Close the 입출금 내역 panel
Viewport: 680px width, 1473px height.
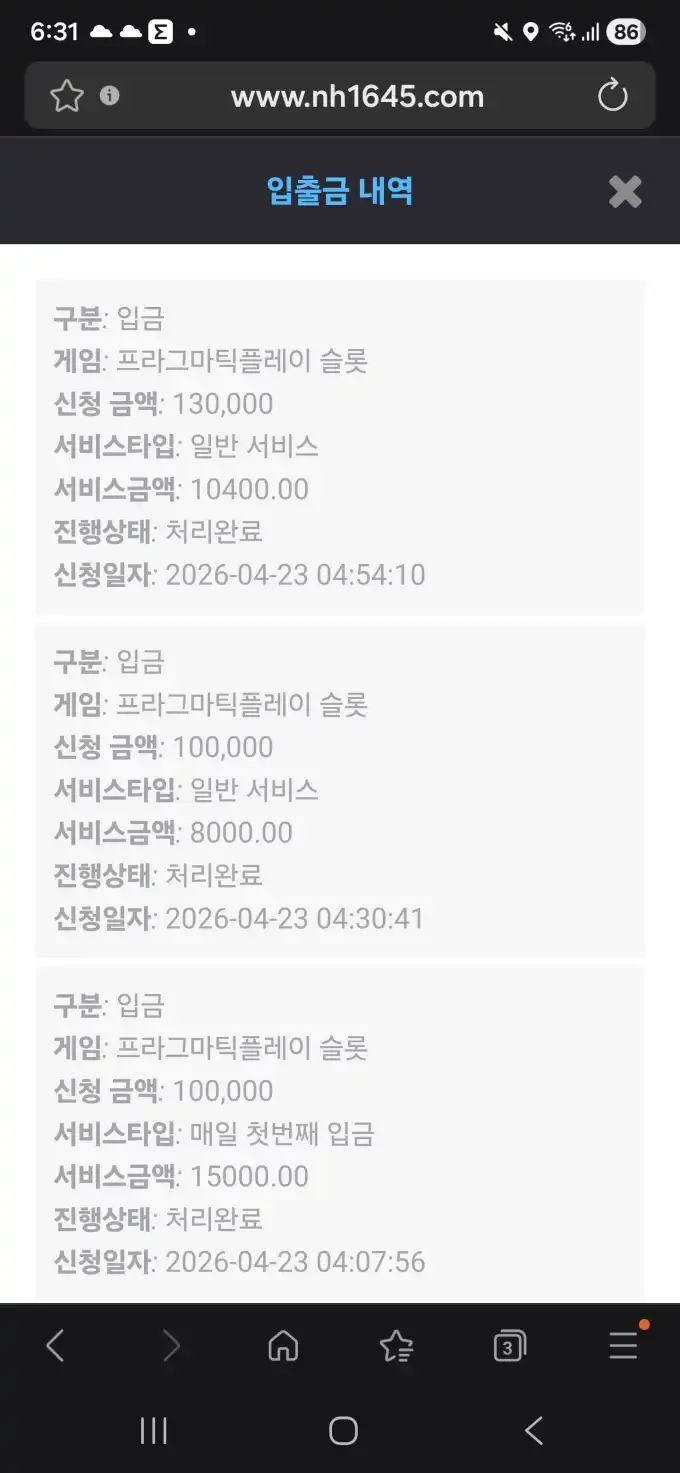click(x=625, y=191)
